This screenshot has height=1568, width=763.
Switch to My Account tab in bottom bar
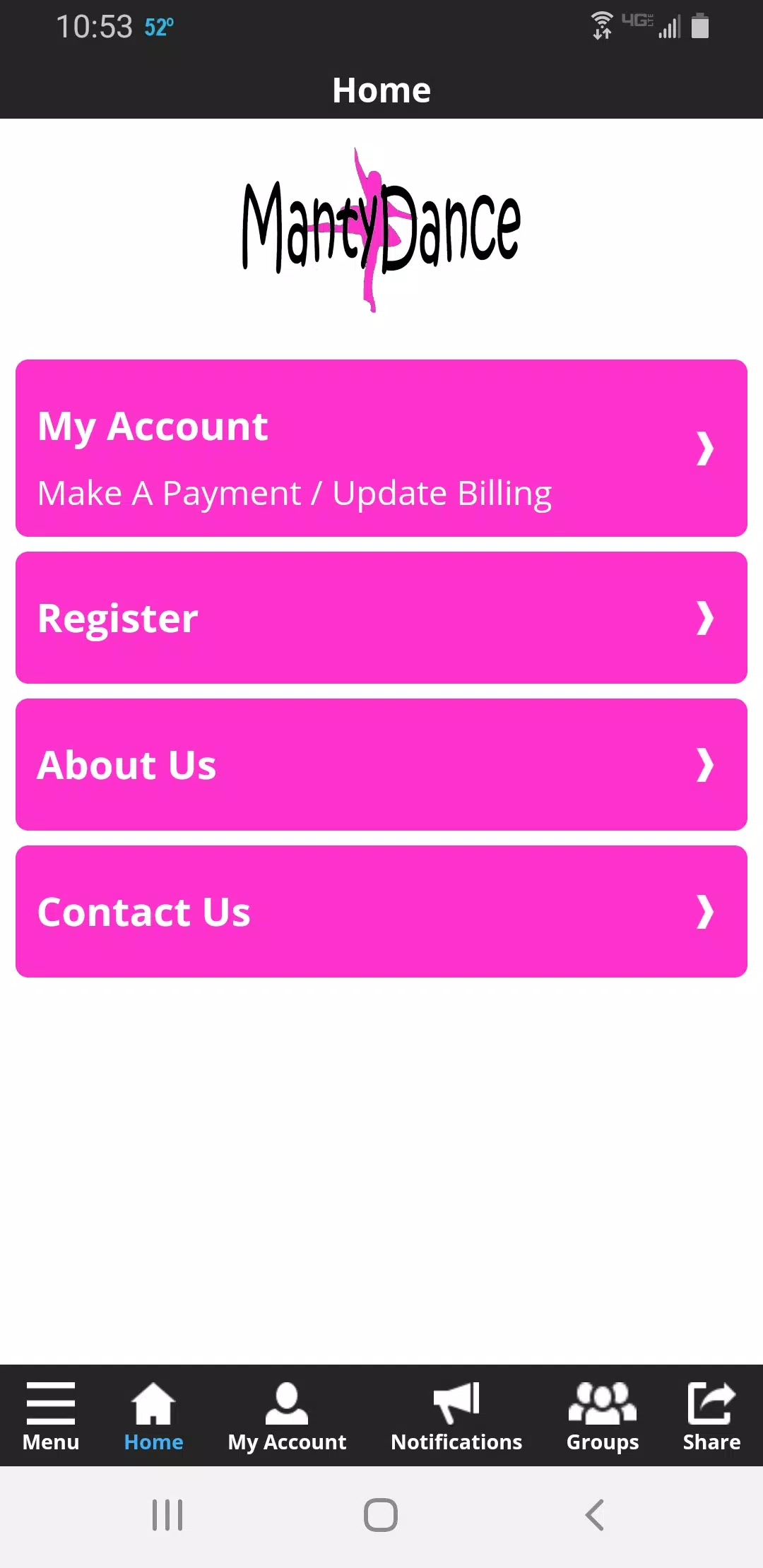pyautogui.click(x=287, y=1416)
